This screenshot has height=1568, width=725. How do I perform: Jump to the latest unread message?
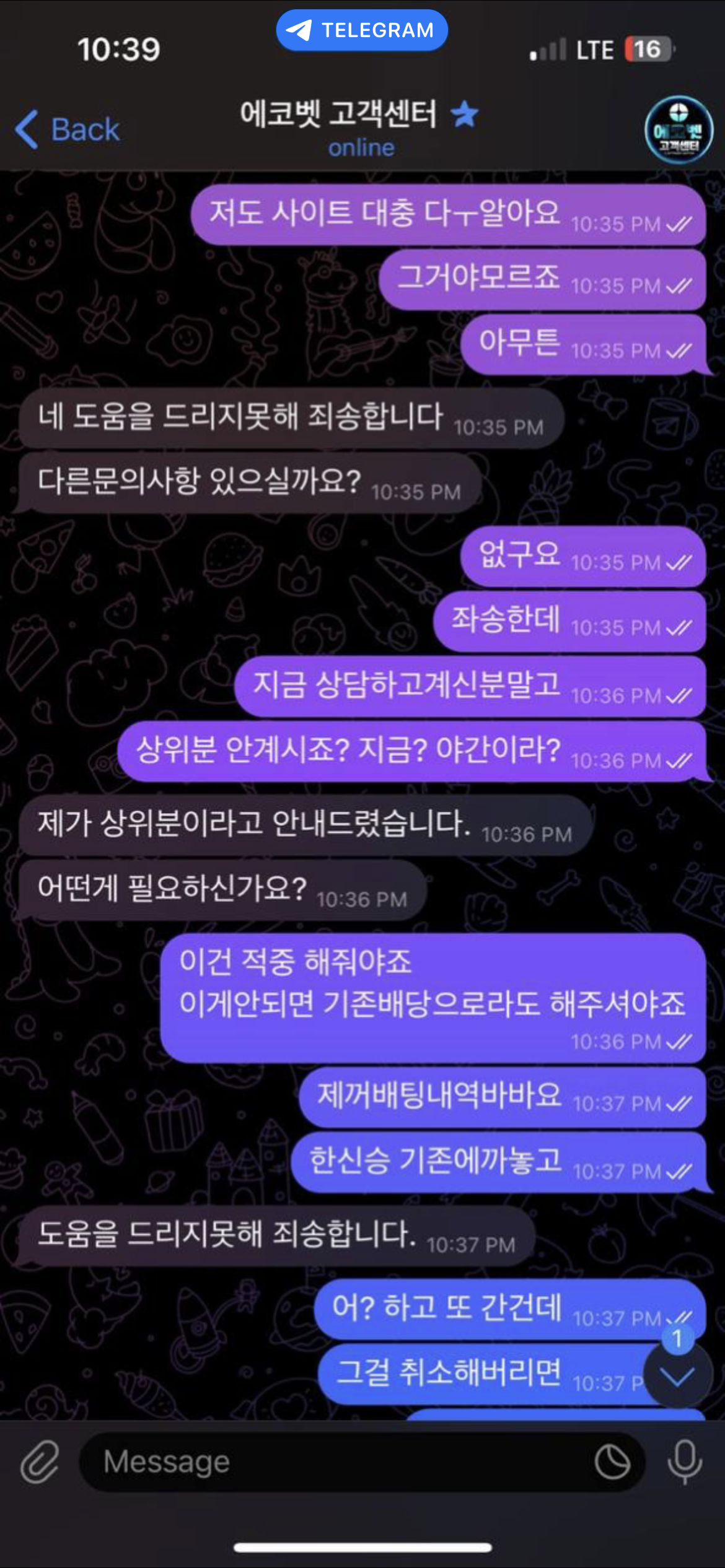pyautogui.click(x=677, y=1376)
